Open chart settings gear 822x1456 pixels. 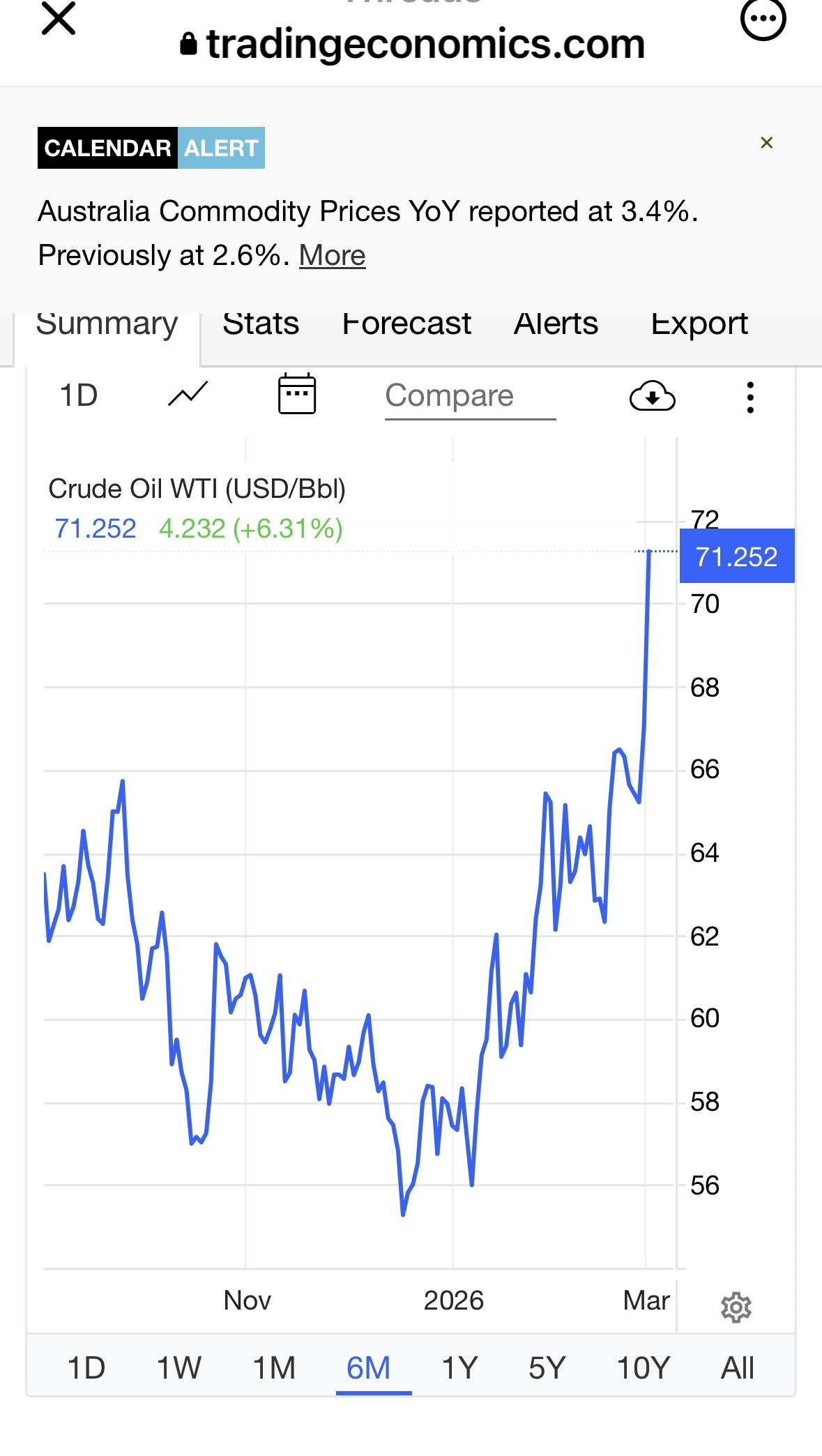[x=736, y=1307]
